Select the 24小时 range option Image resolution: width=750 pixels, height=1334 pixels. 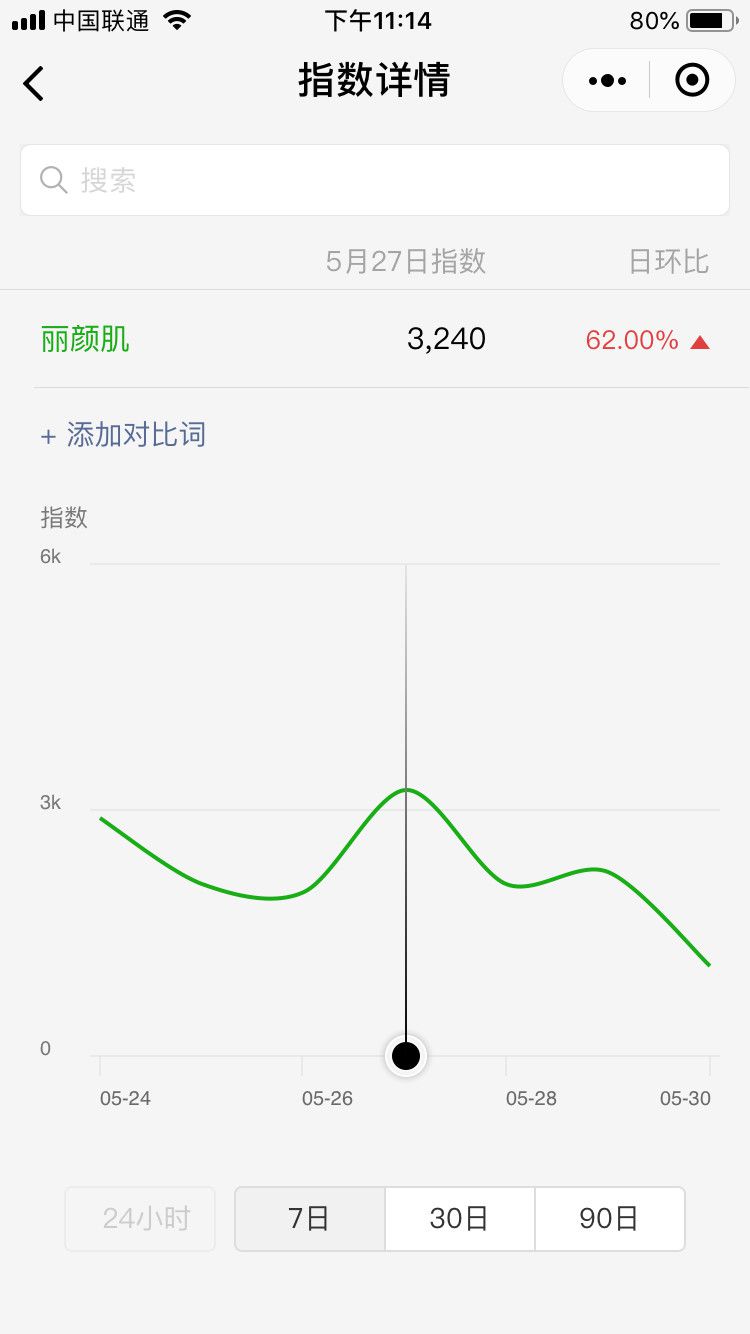(x=140, y=1218)
